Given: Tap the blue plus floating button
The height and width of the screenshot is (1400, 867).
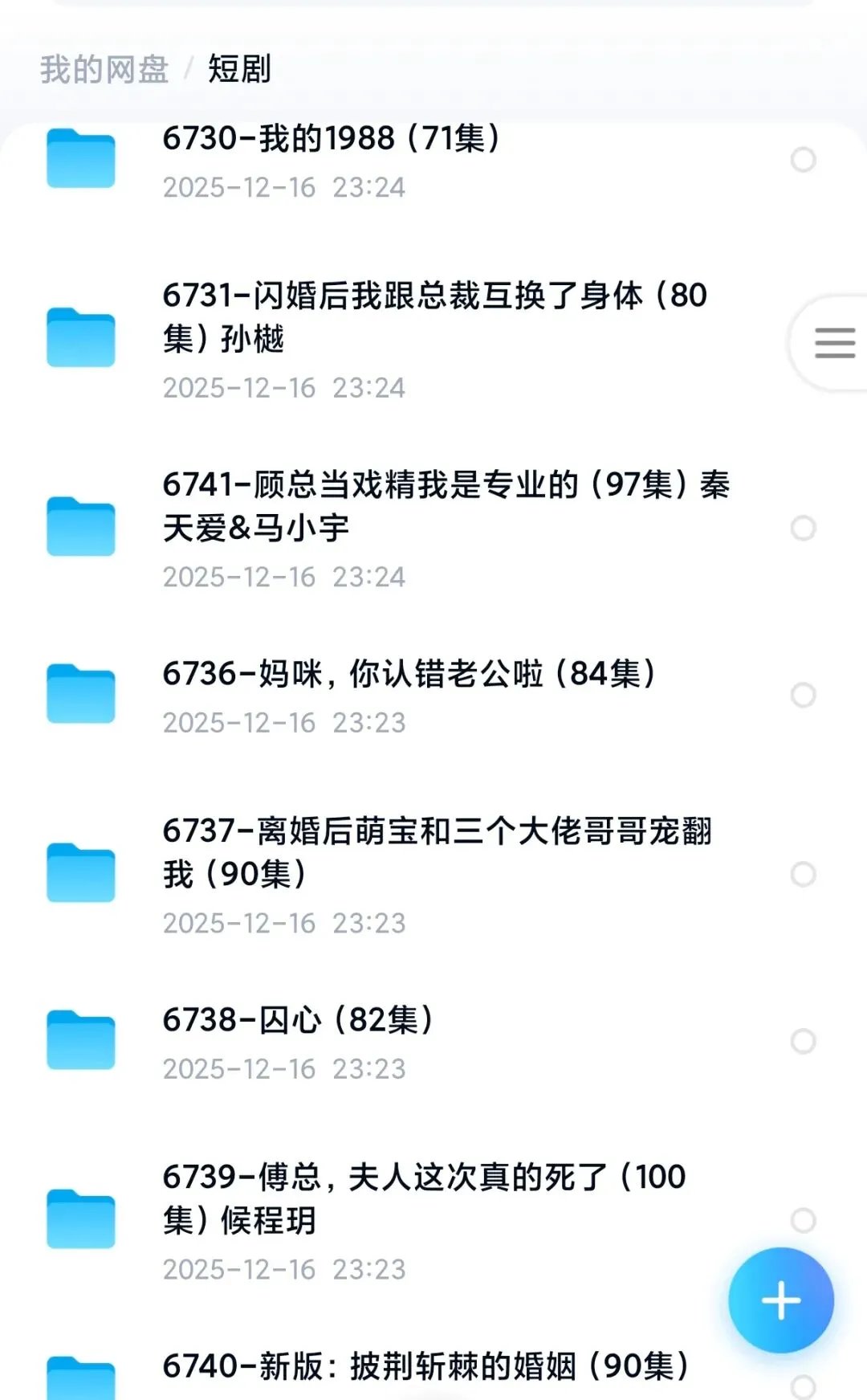Looking at the screenshot, I should click(x=780, y=1300).
